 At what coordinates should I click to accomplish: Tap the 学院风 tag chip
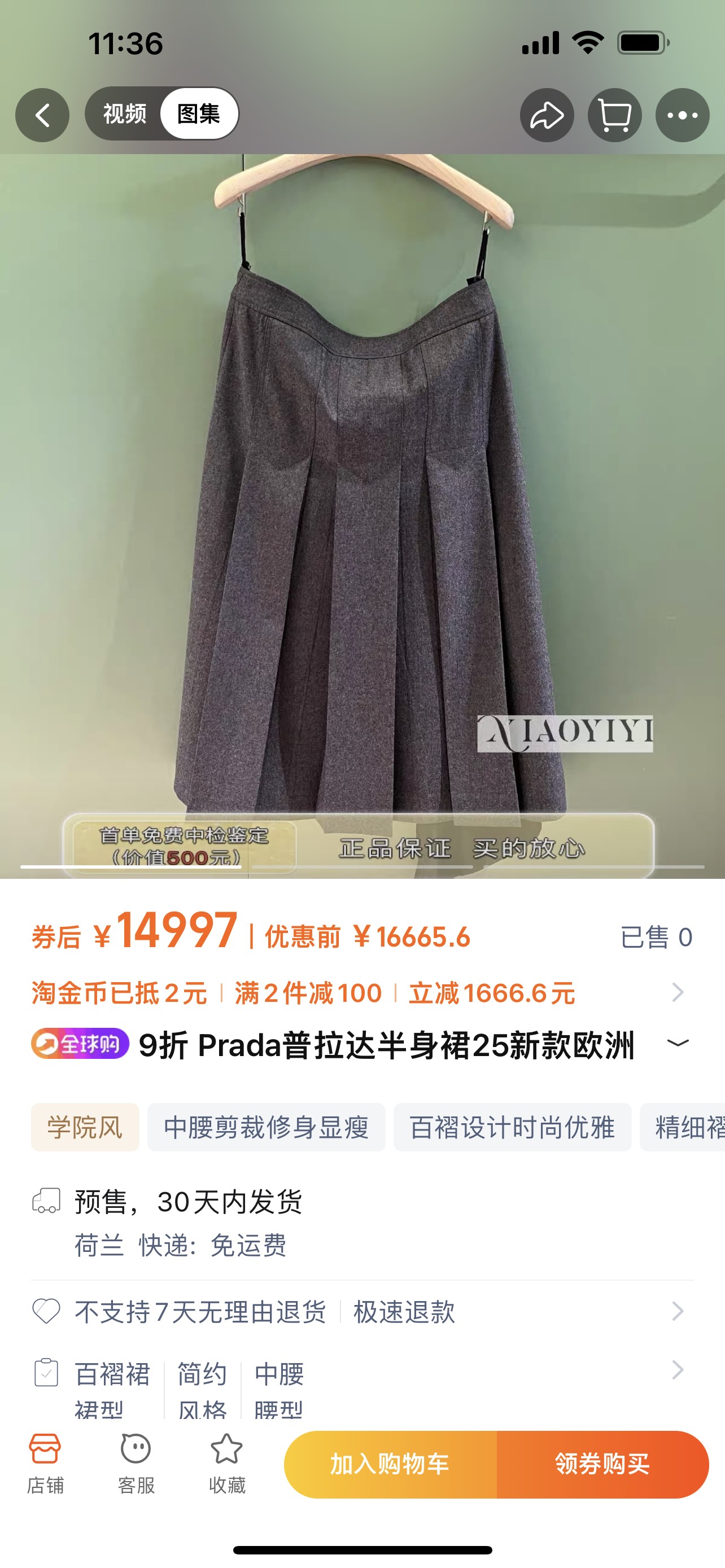tap(85, 1127)
